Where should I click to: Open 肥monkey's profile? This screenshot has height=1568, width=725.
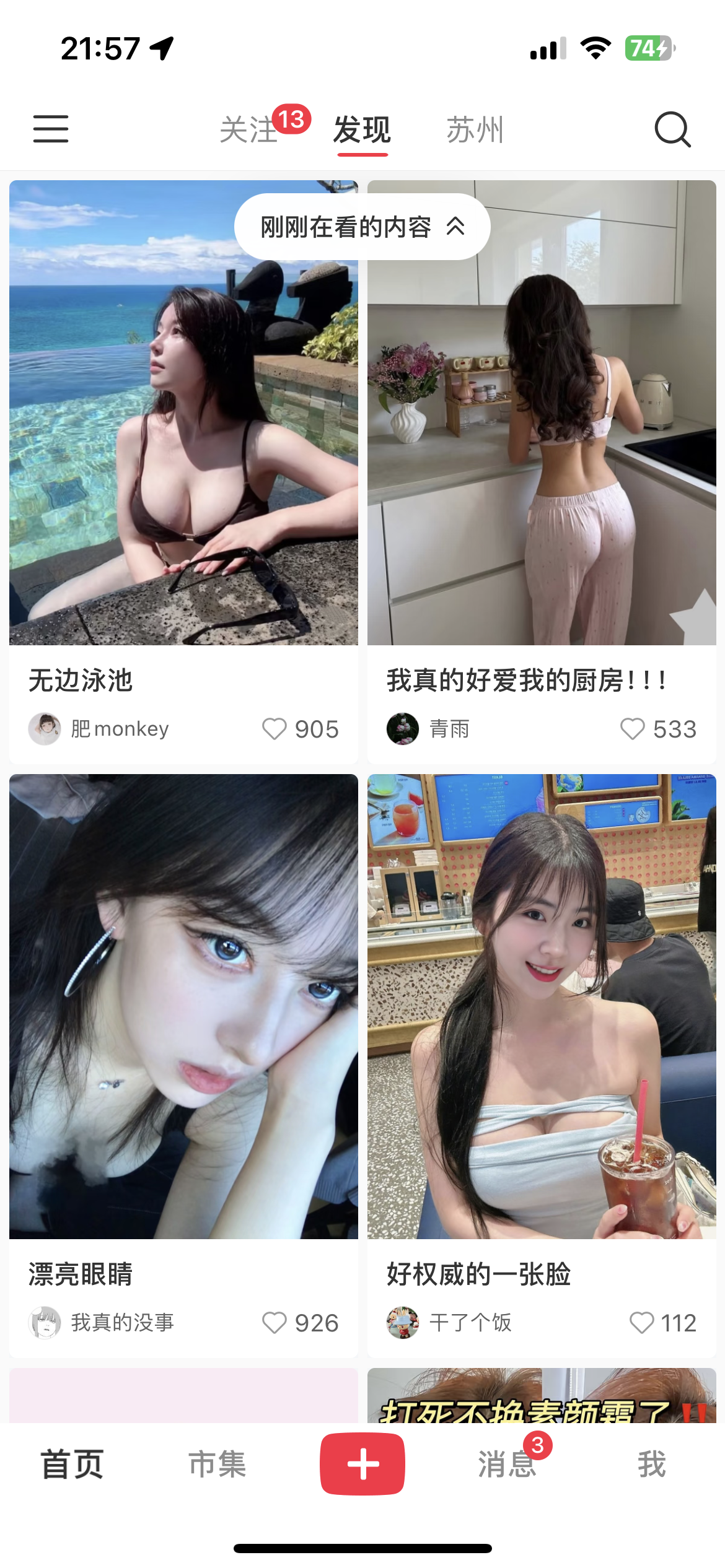click(x=45, y=729)
